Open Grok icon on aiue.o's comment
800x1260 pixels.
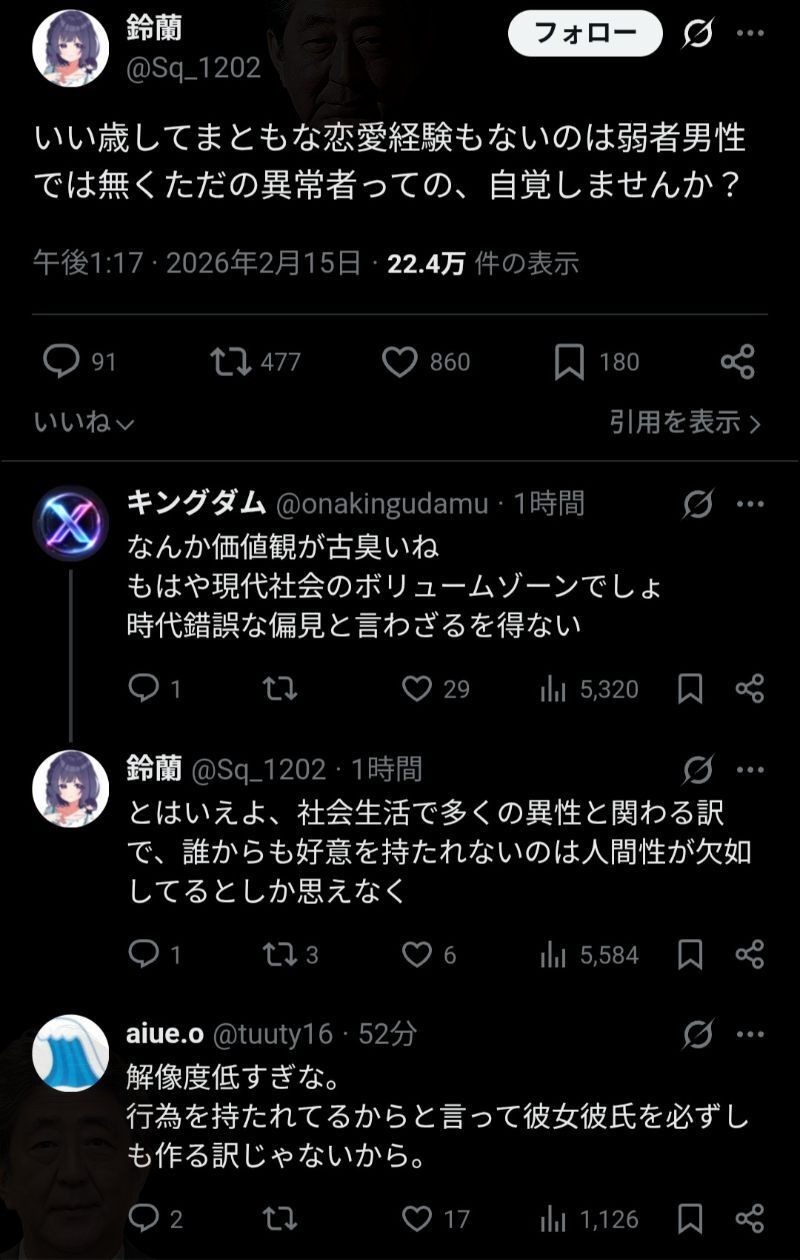point(697,1035)
